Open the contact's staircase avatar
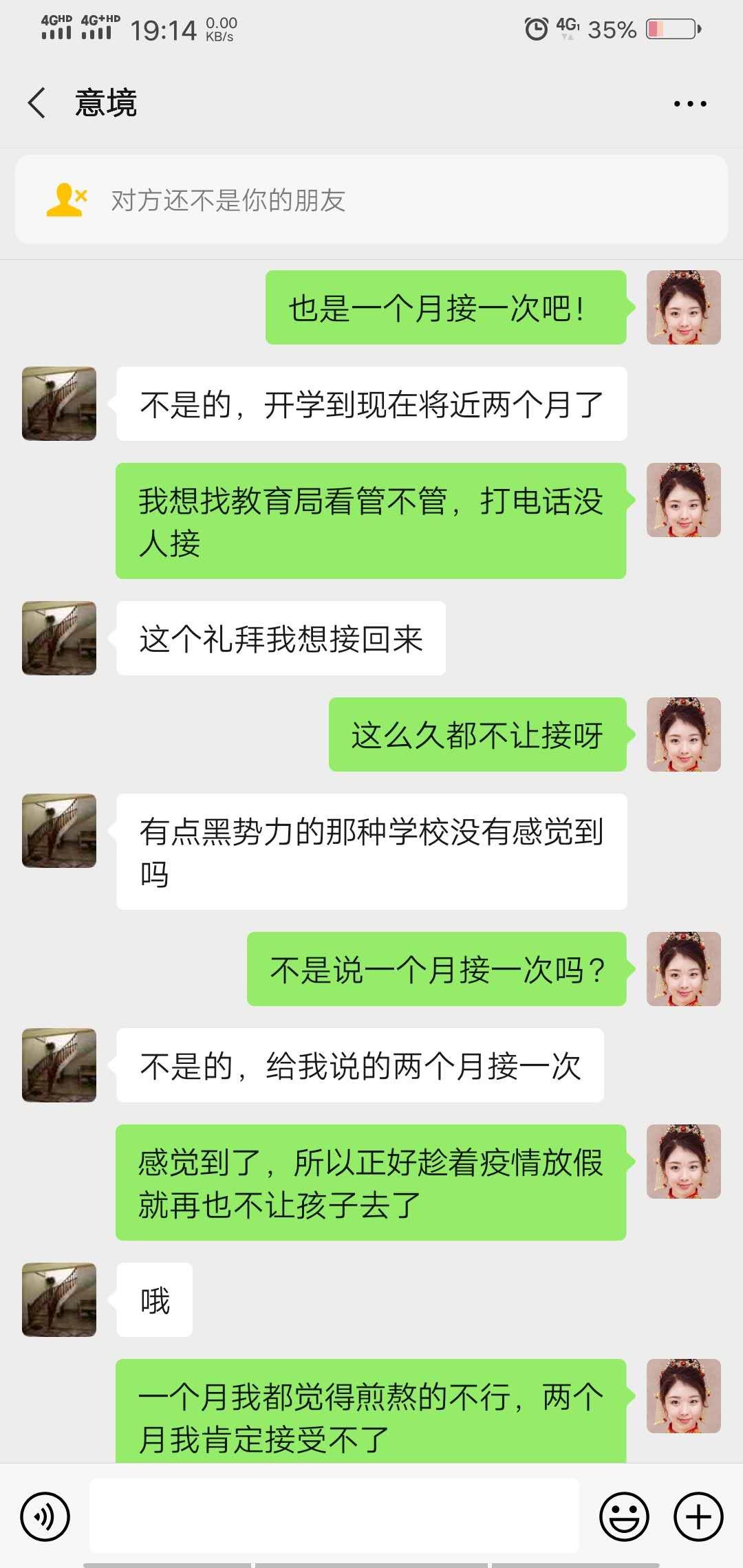Image resolution: width=743 pixels, height=1568 pixels. point(58,404)
